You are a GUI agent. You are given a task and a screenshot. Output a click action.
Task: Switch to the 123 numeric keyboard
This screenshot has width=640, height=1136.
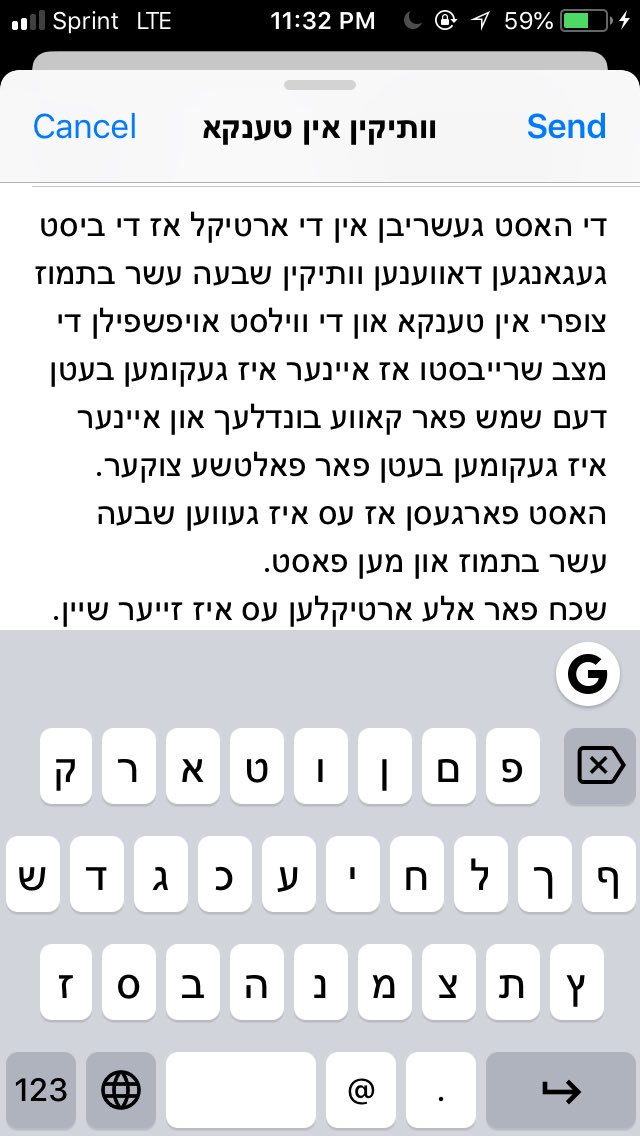point(41,1089)
